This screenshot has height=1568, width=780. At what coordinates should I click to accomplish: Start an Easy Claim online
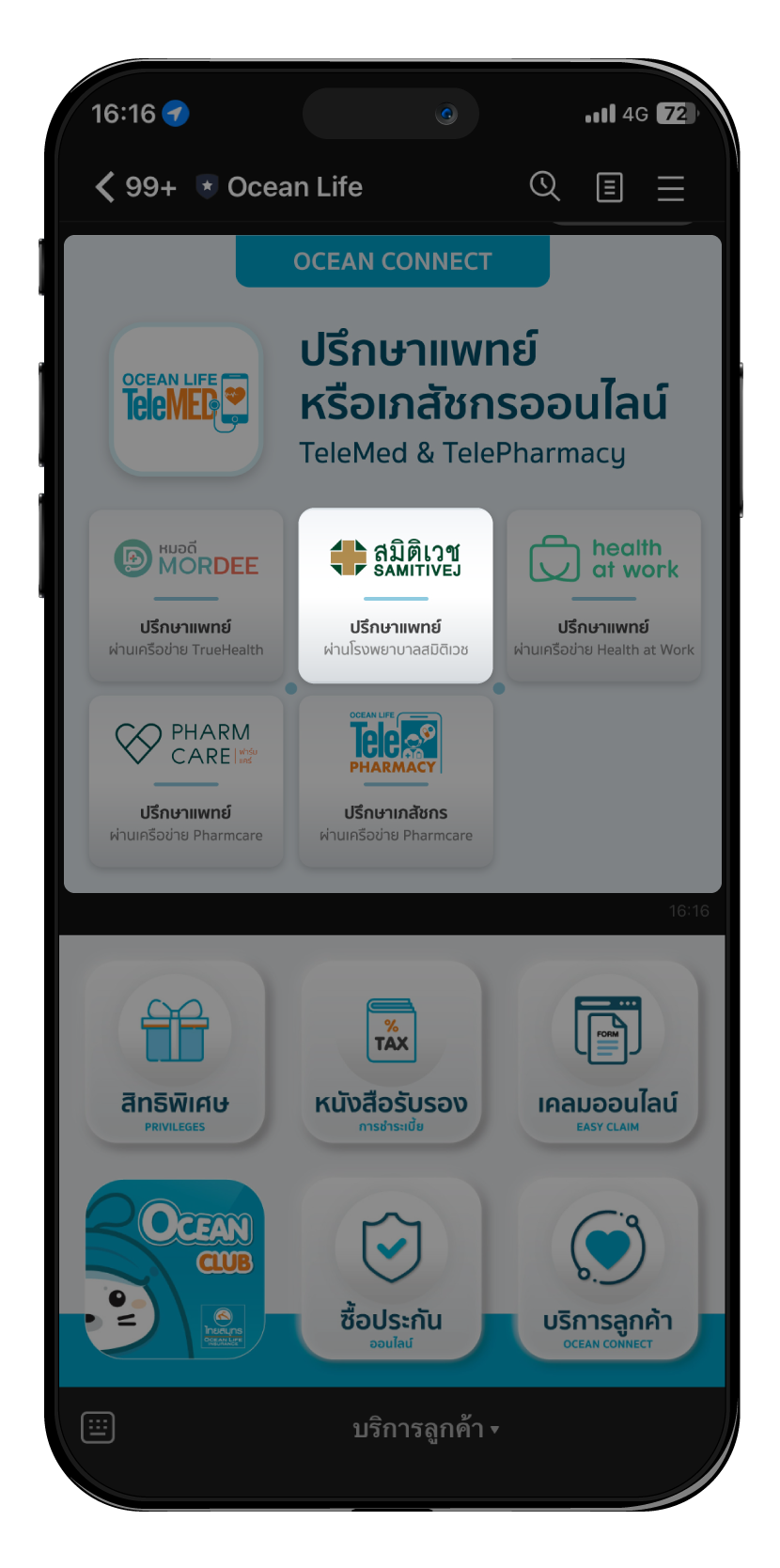click(608, 1052)
